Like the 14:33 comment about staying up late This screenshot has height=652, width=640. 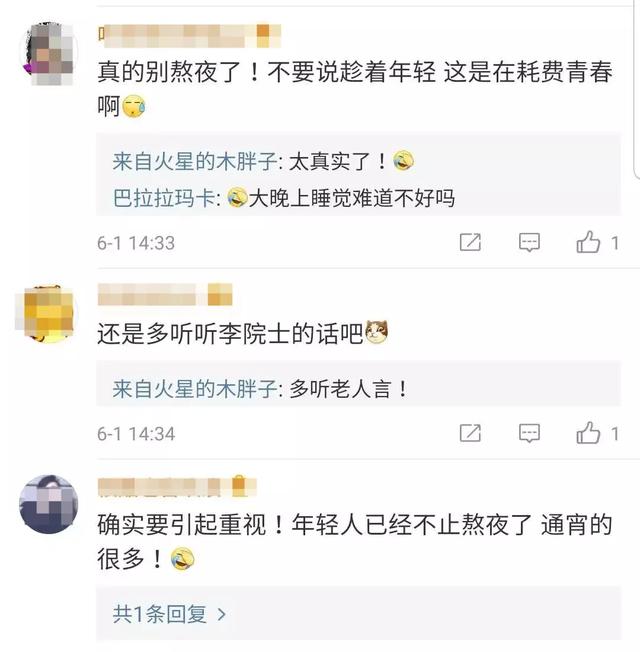[x=590, y=242]
